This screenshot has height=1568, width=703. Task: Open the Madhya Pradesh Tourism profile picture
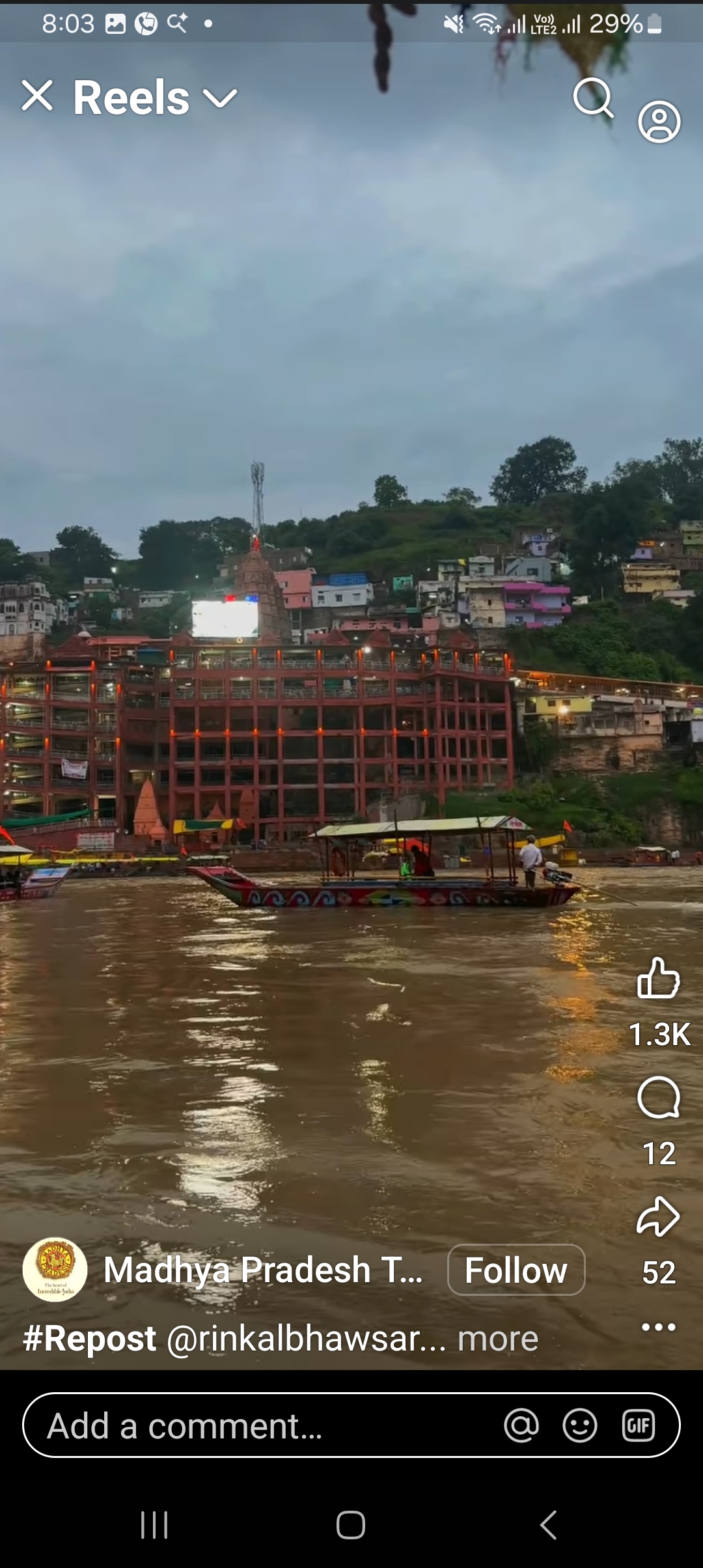[x=55, y=1270]
